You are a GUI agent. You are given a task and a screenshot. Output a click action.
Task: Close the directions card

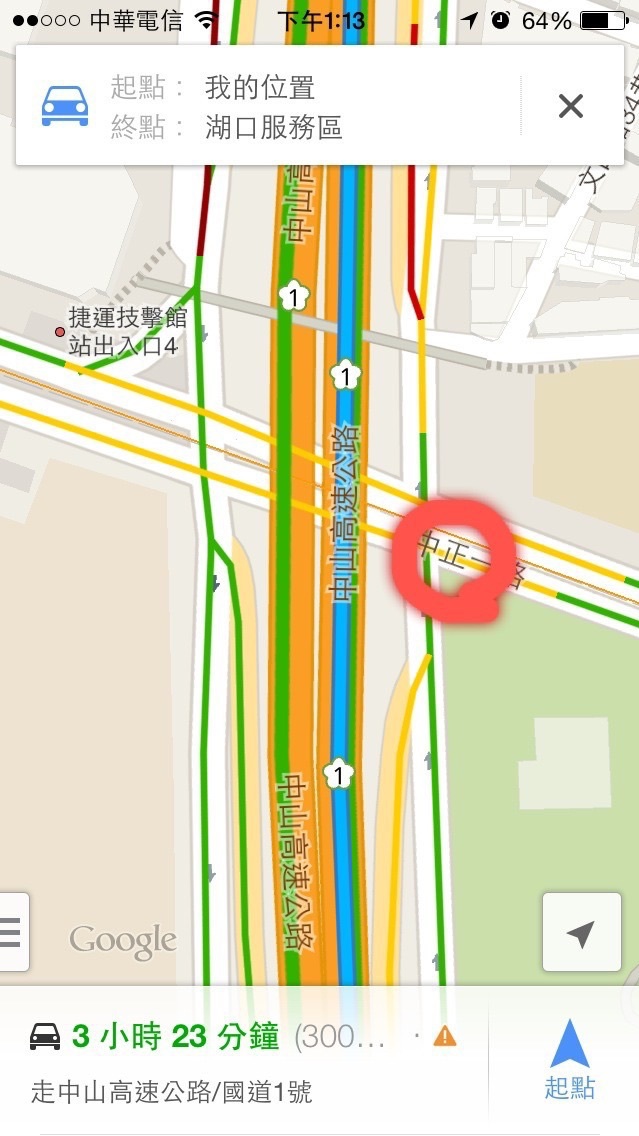[570, 106]
